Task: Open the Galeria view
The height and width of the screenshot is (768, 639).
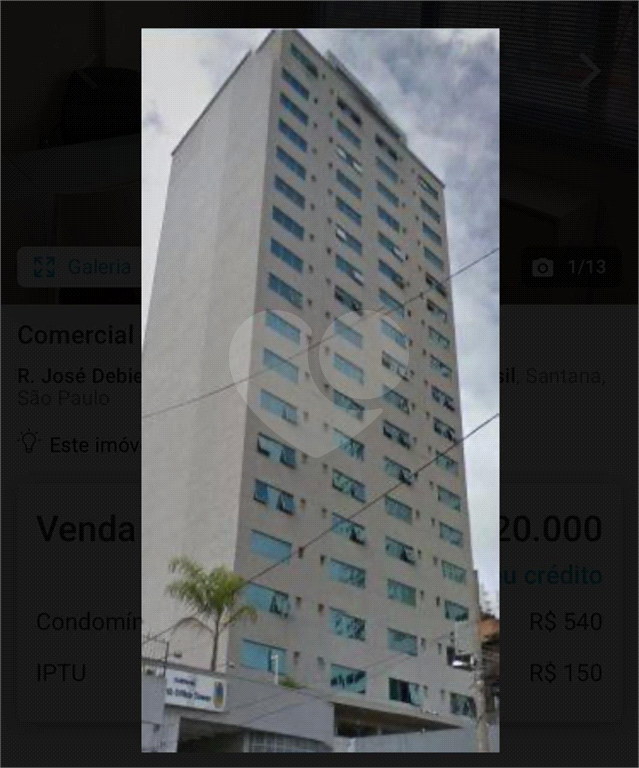Action: (80, 267)
